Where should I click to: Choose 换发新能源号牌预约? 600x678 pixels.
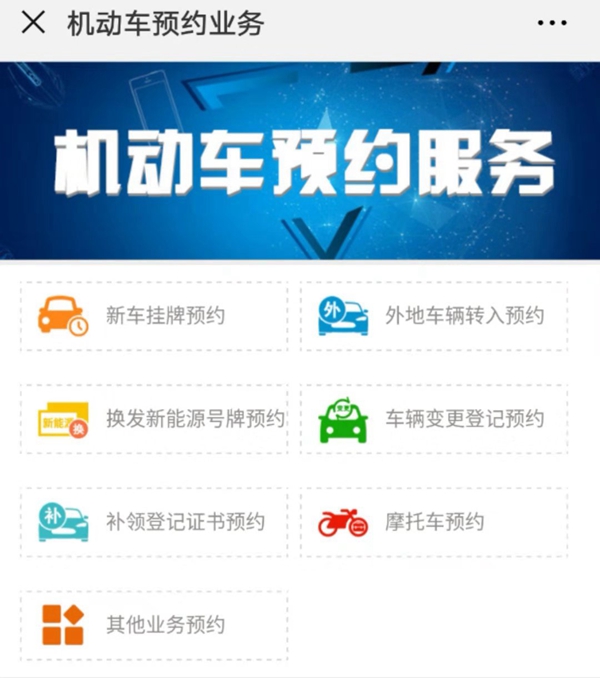pos(154,419)
